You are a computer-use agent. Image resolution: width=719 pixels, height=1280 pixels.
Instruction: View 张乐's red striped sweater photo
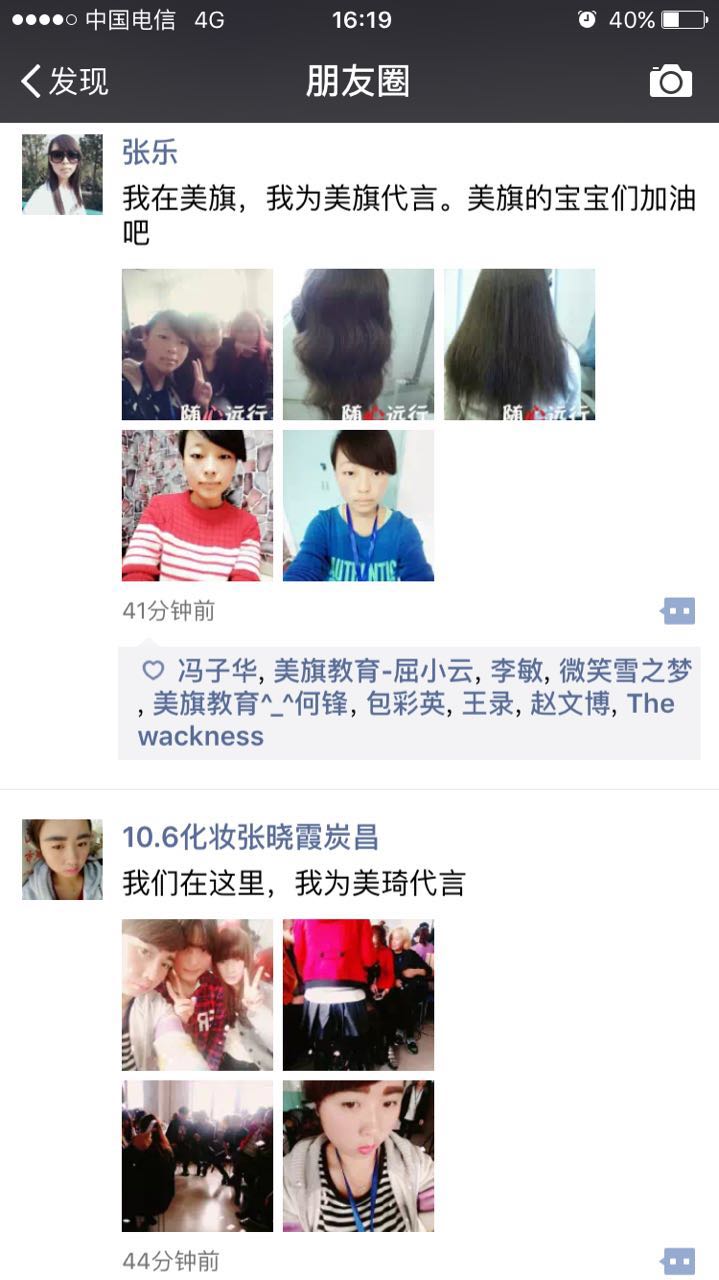tap(197, 505)
